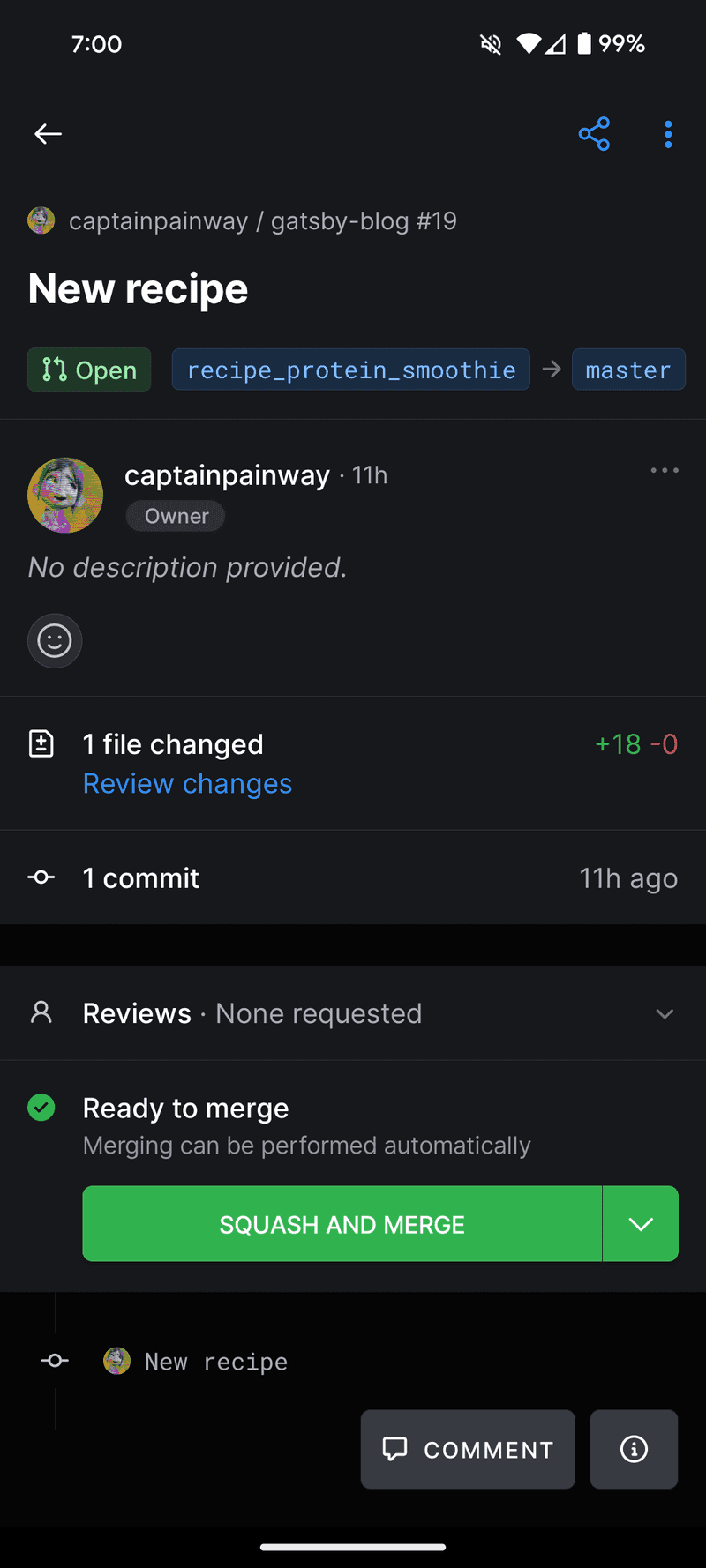706x1568 pixels.
Task: Add an emoji reaction to the description
Action: coord(55,640)
